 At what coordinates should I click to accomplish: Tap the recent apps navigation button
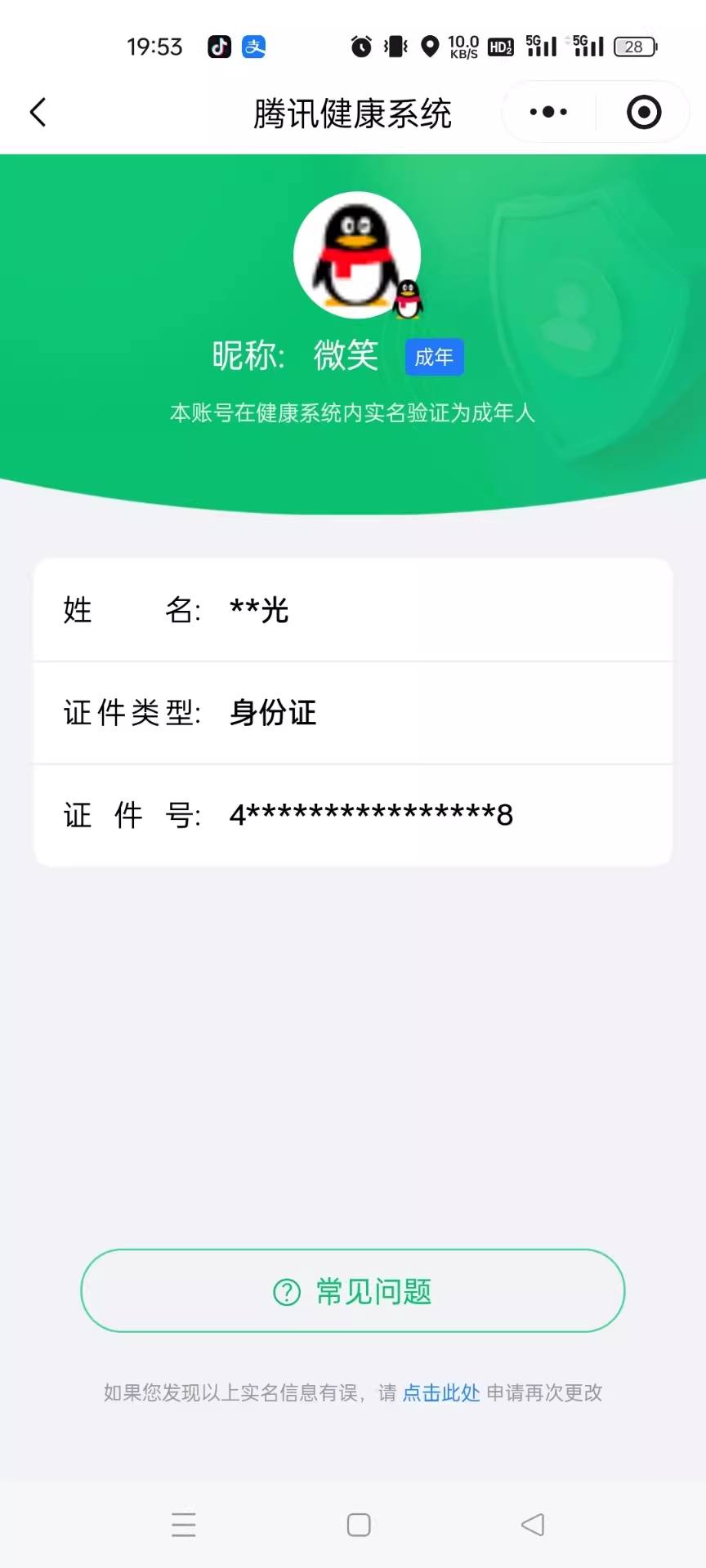point(183,1524)
